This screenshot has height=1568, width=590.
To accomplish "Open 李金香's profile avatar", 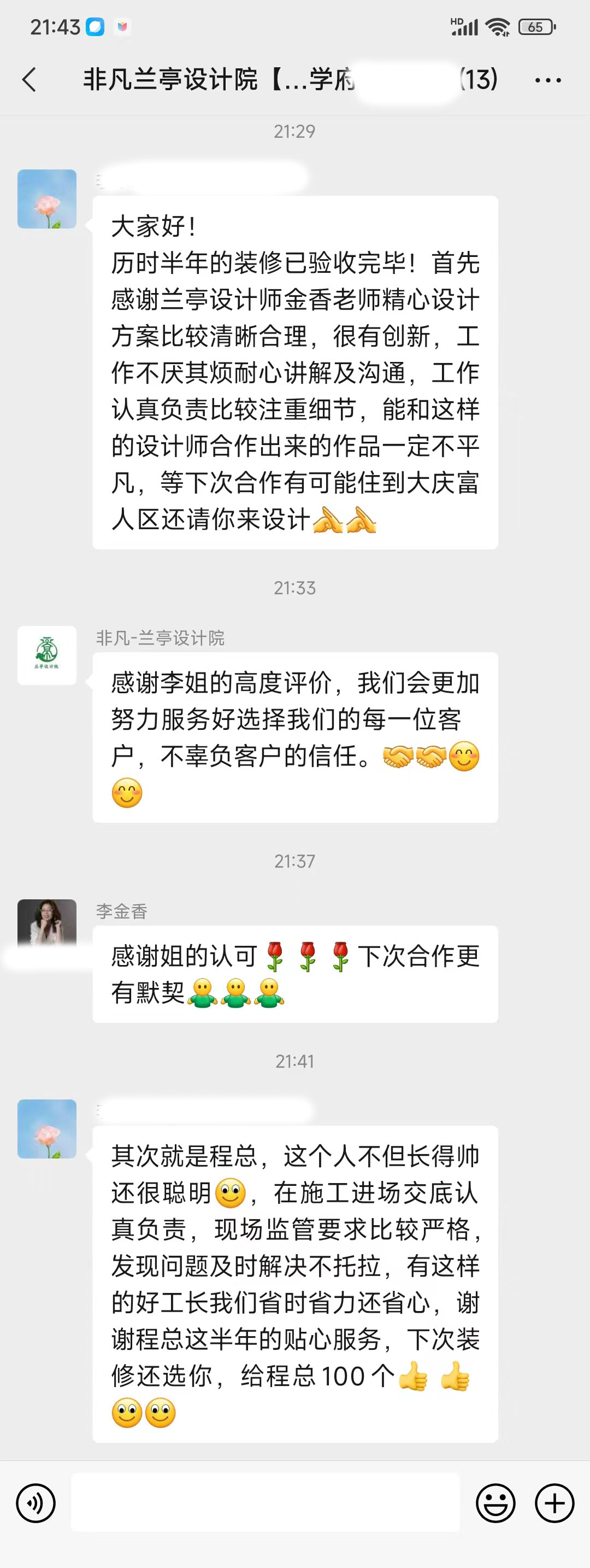I will click(47, 923).
